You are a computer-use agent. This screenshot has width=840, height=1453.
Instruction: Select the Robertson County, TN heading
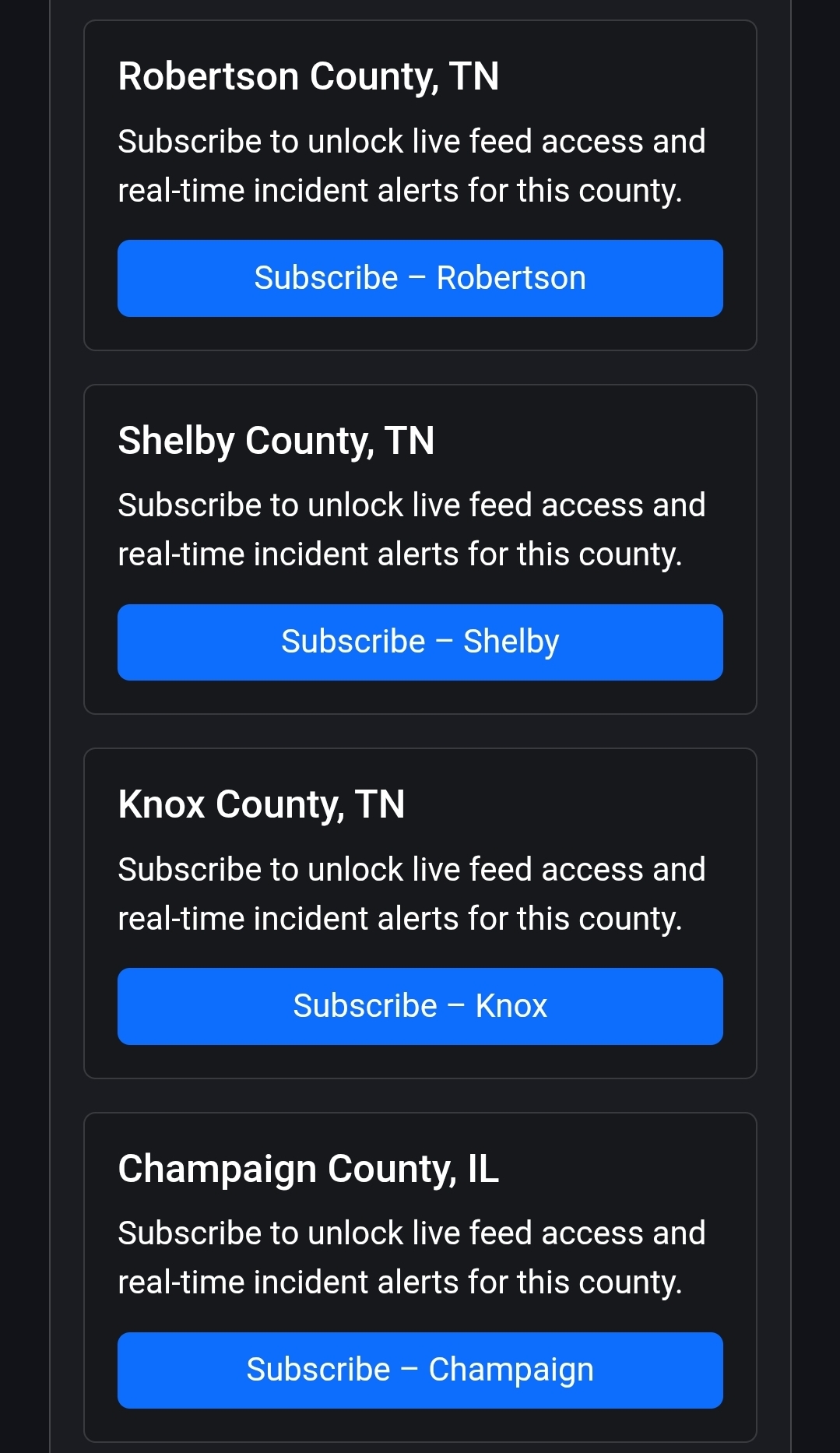309,76
